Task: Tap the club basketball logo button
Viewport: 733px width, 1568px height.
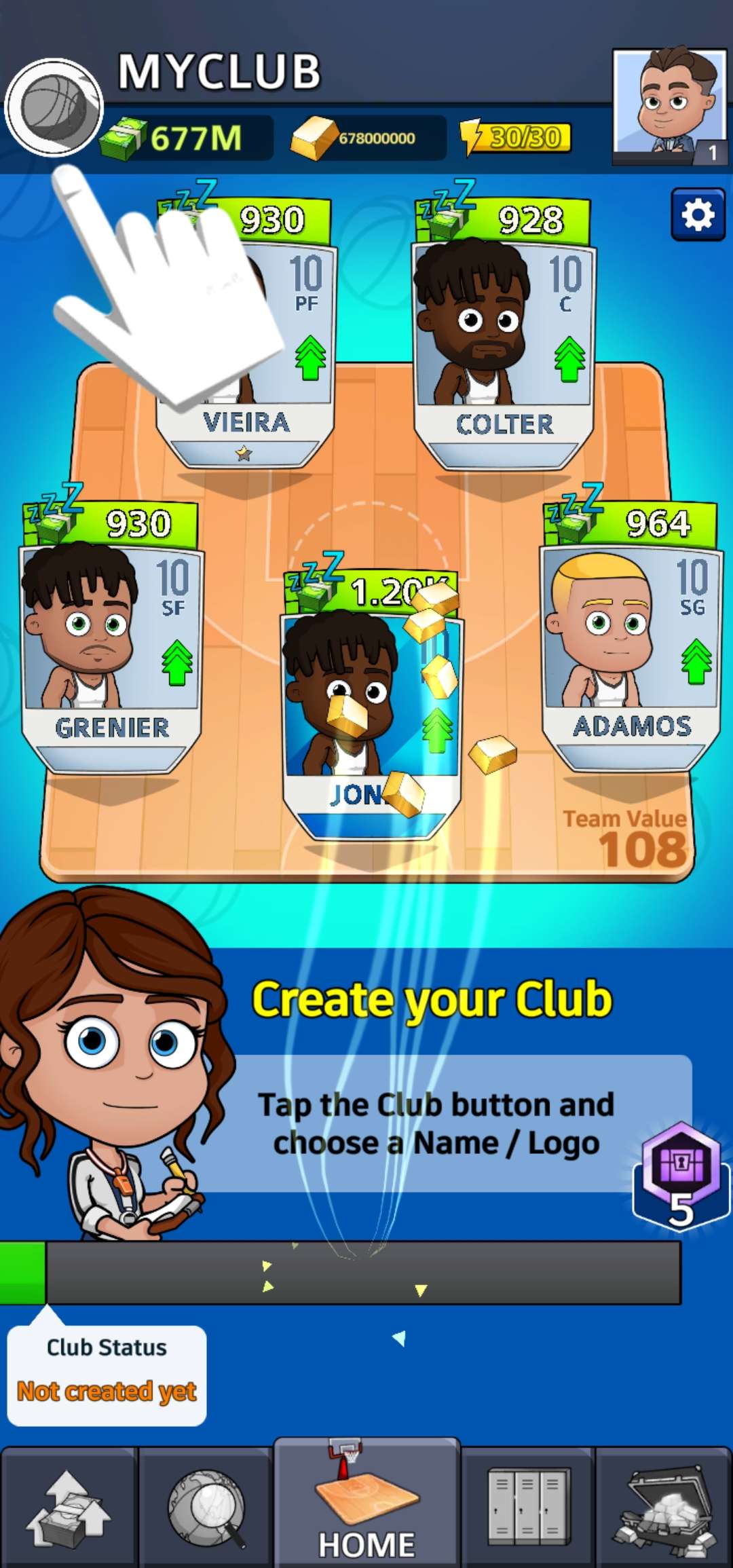Action: (54, 107)
